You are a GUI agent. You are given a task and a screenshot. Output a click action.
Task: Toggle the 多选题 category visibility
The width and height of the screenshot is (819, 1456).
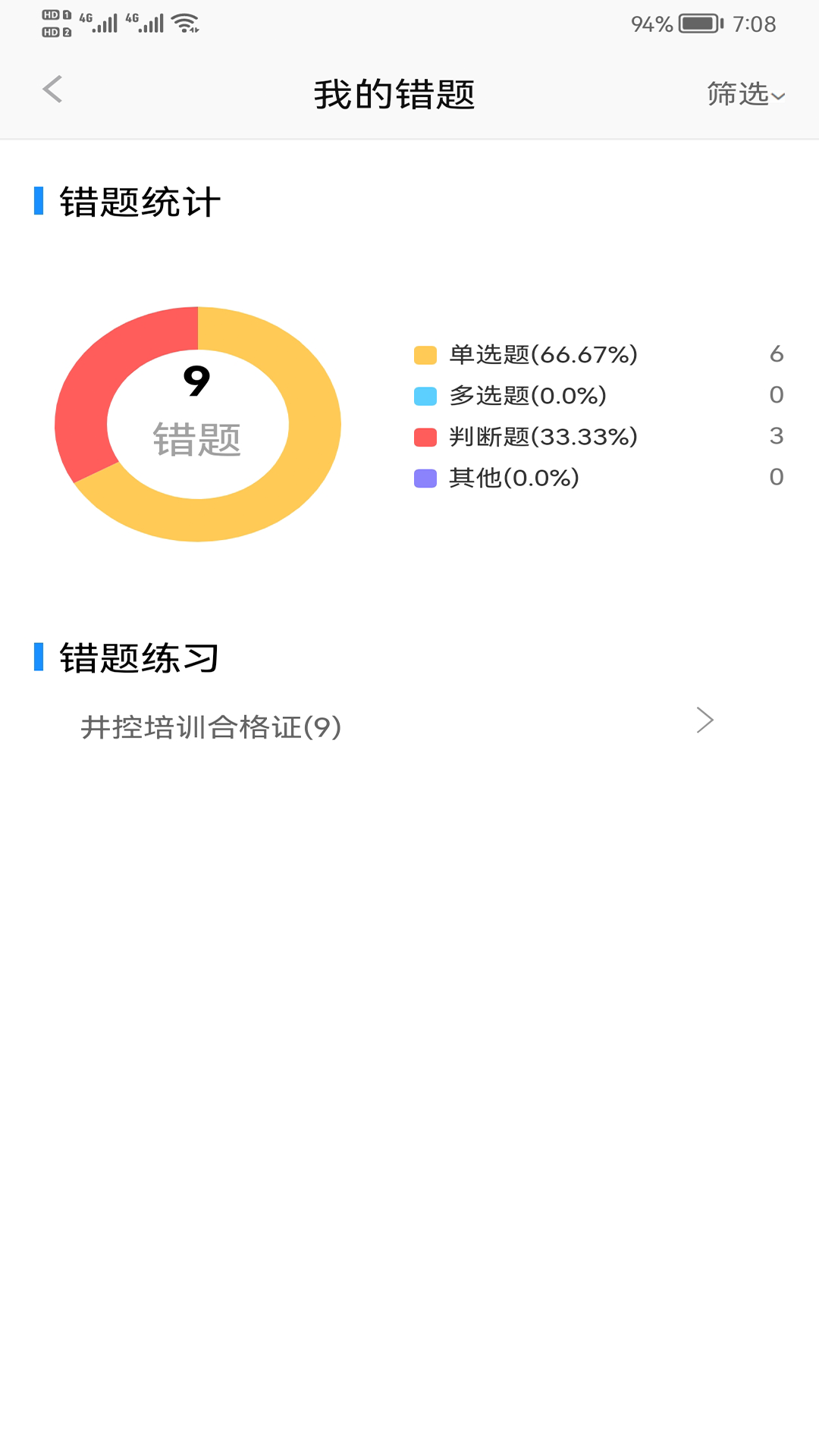(526, 394)
